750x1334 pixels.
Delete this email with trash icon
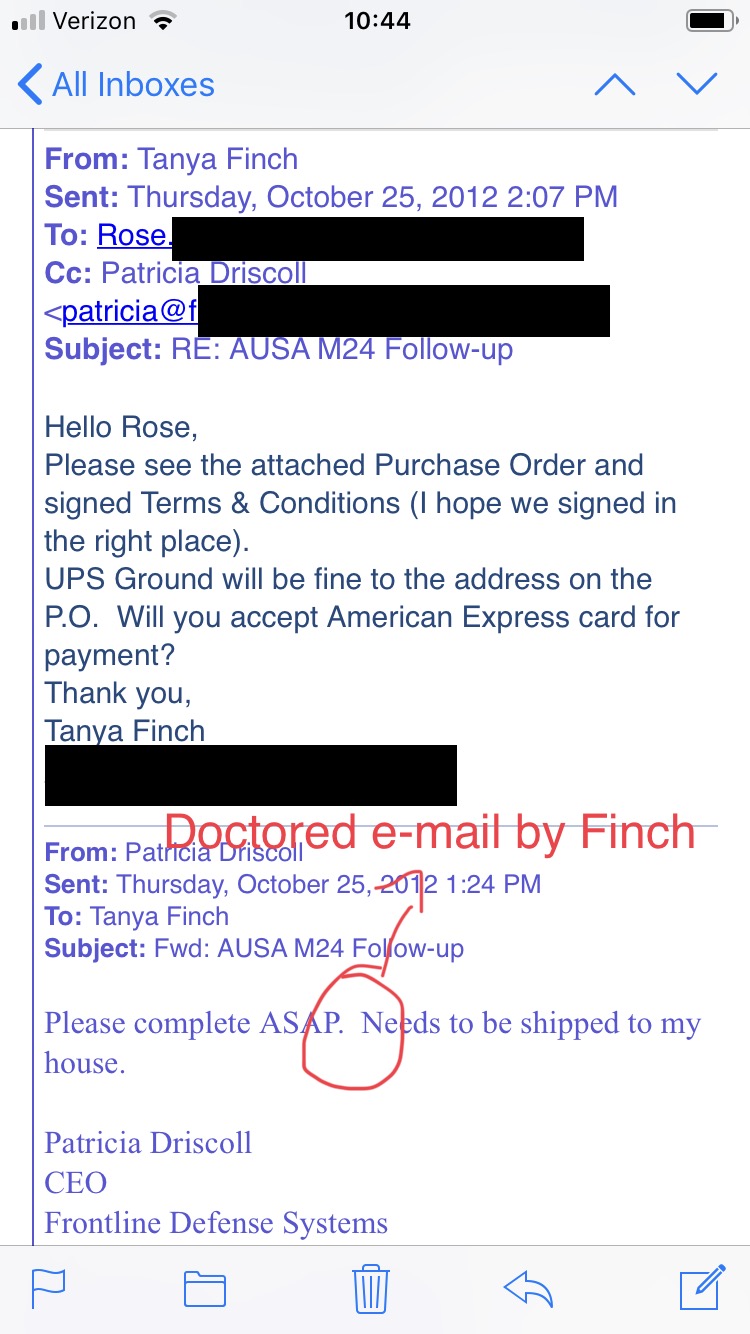tap(371, 1288)
